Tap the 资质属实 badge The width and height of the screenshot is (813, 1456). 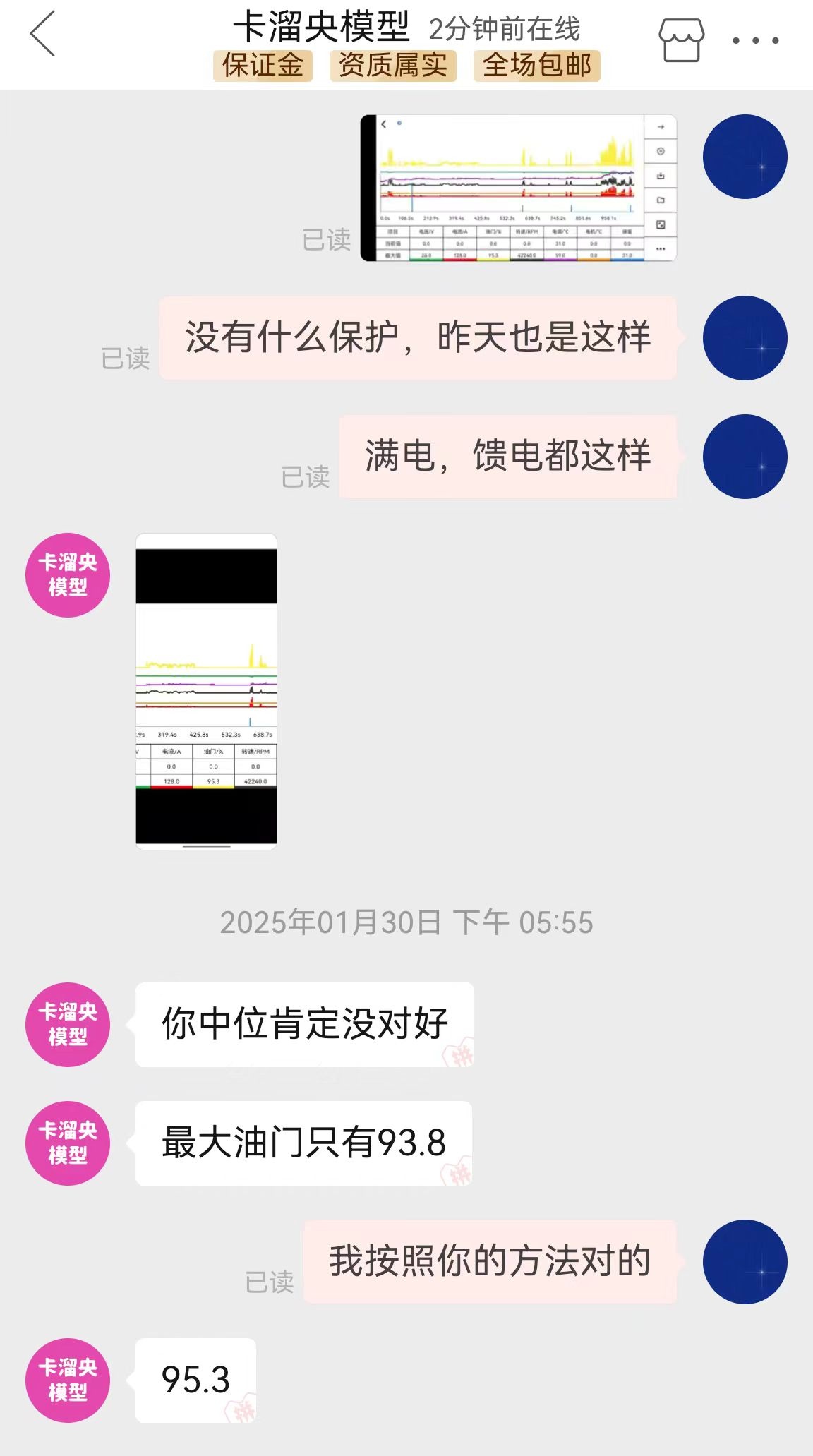pos(393,66)
